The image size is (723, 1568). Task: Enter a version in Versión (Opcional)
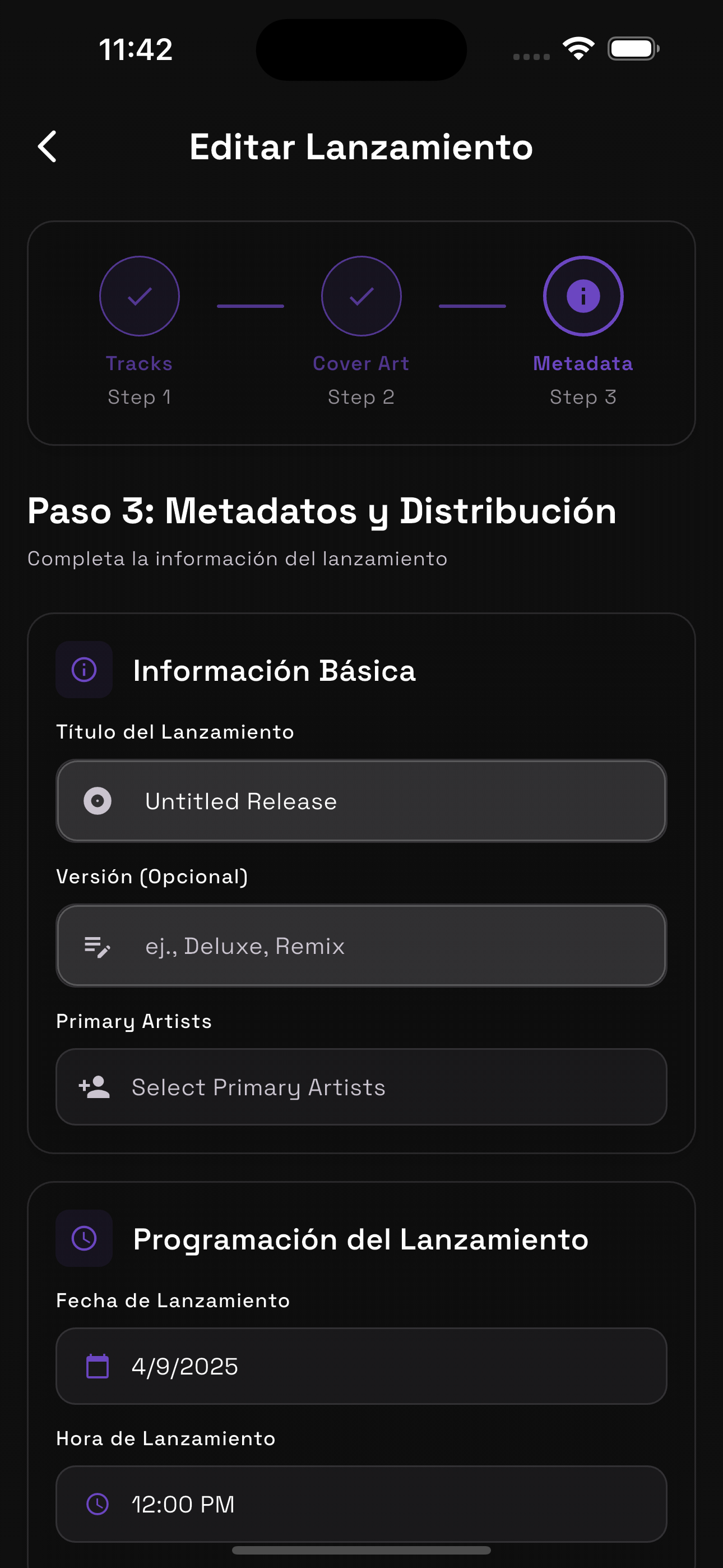(x=361, y=946)
